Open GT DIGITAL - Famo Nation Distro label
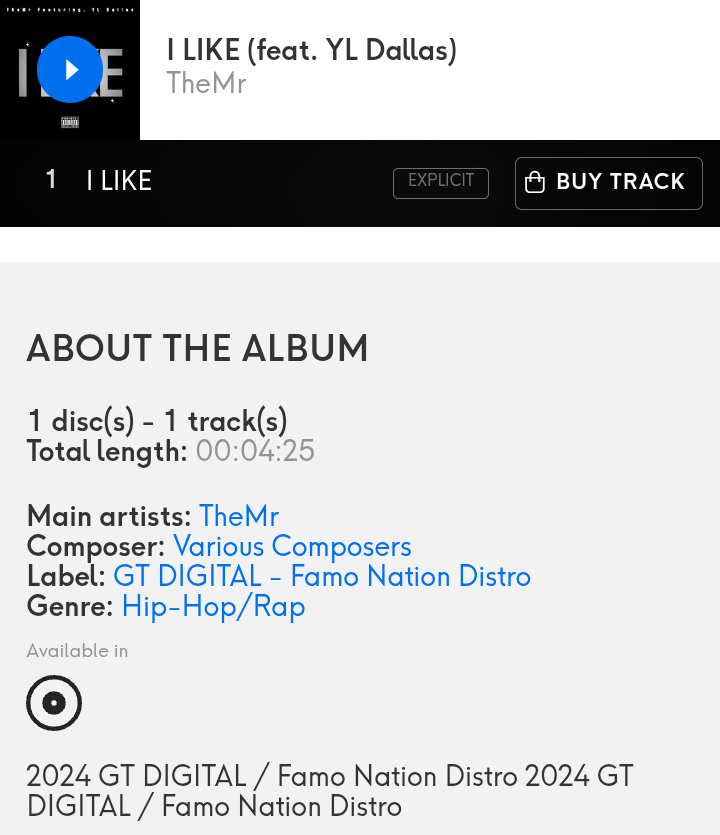720x835 pixels. [321, 577]
